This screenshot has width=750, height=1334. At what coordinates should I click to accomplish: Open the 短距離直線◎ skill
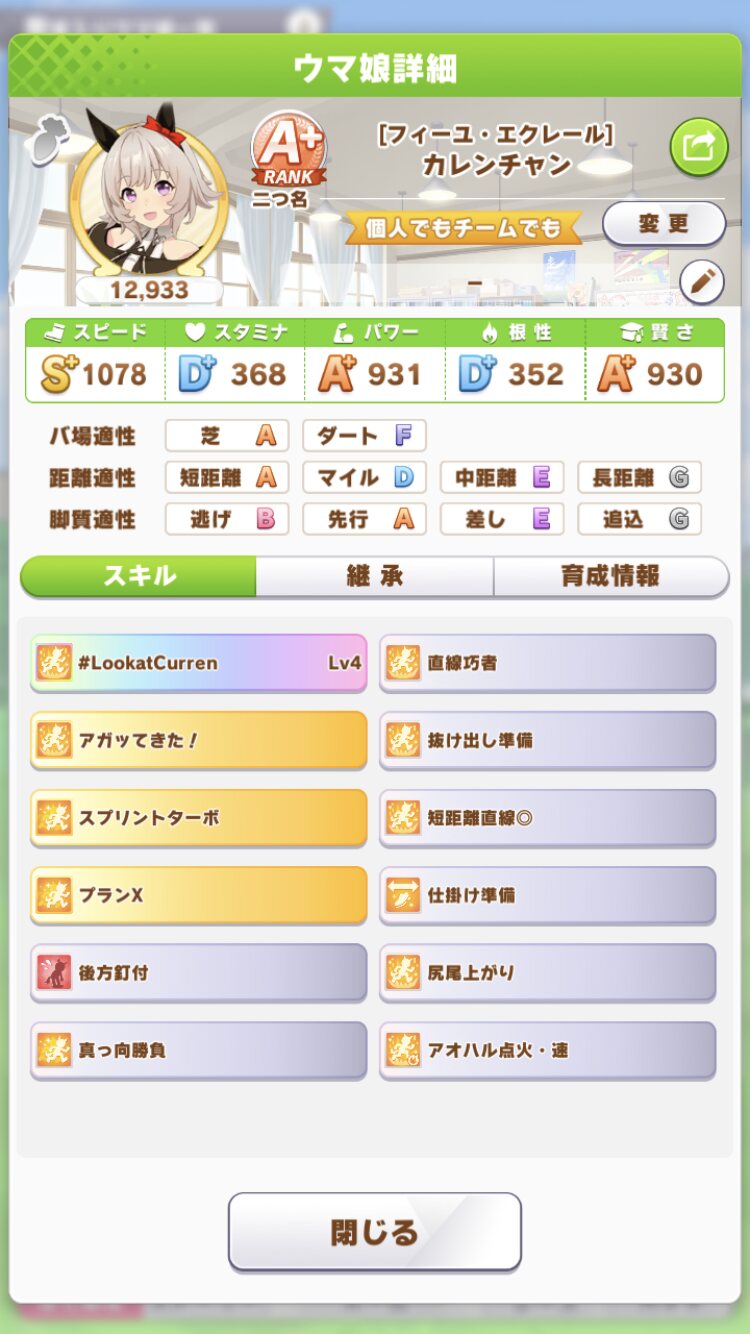pos(547,817)
